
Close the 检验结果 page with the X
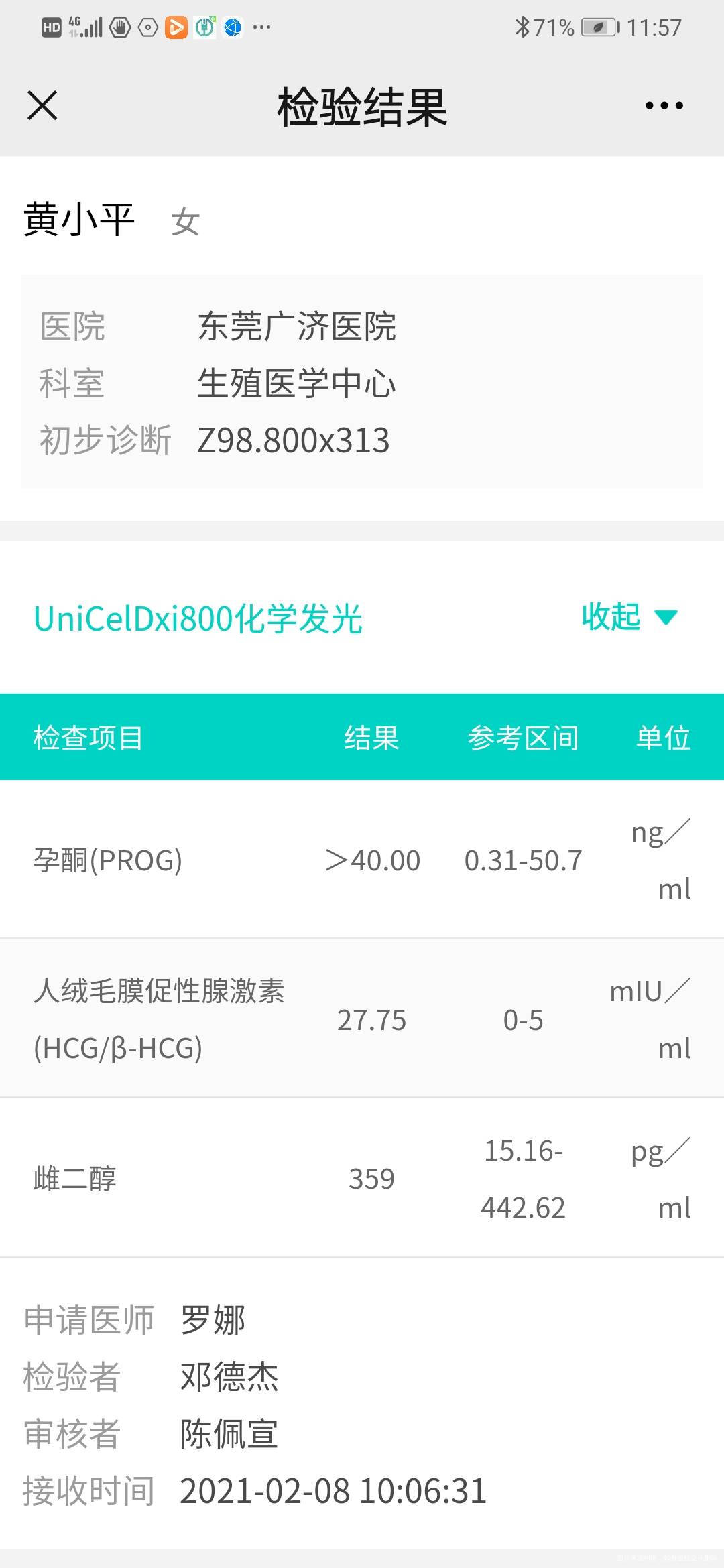(42, 105)
